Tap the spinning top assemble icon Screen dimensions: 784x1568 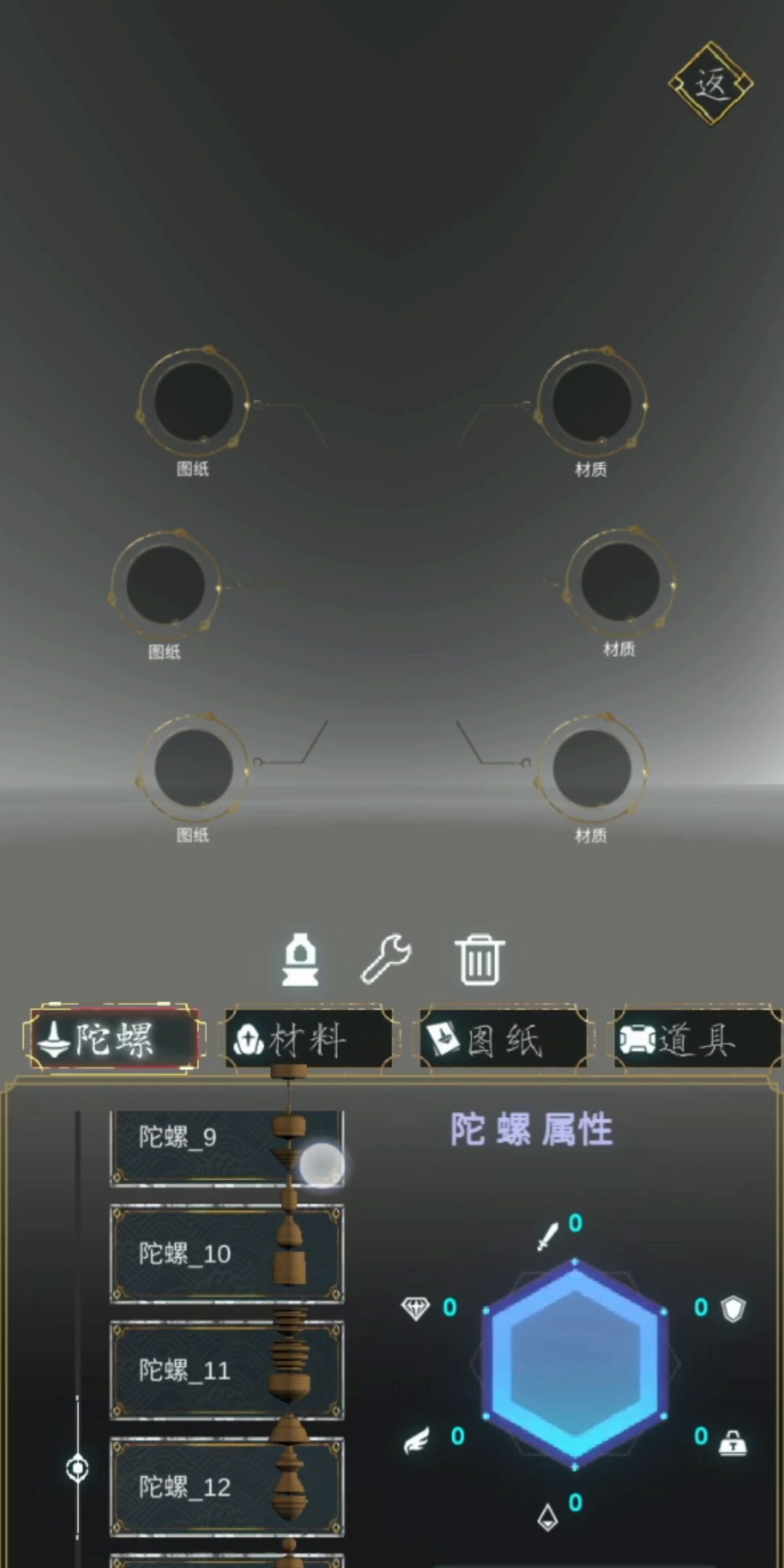tap(300, 960)
